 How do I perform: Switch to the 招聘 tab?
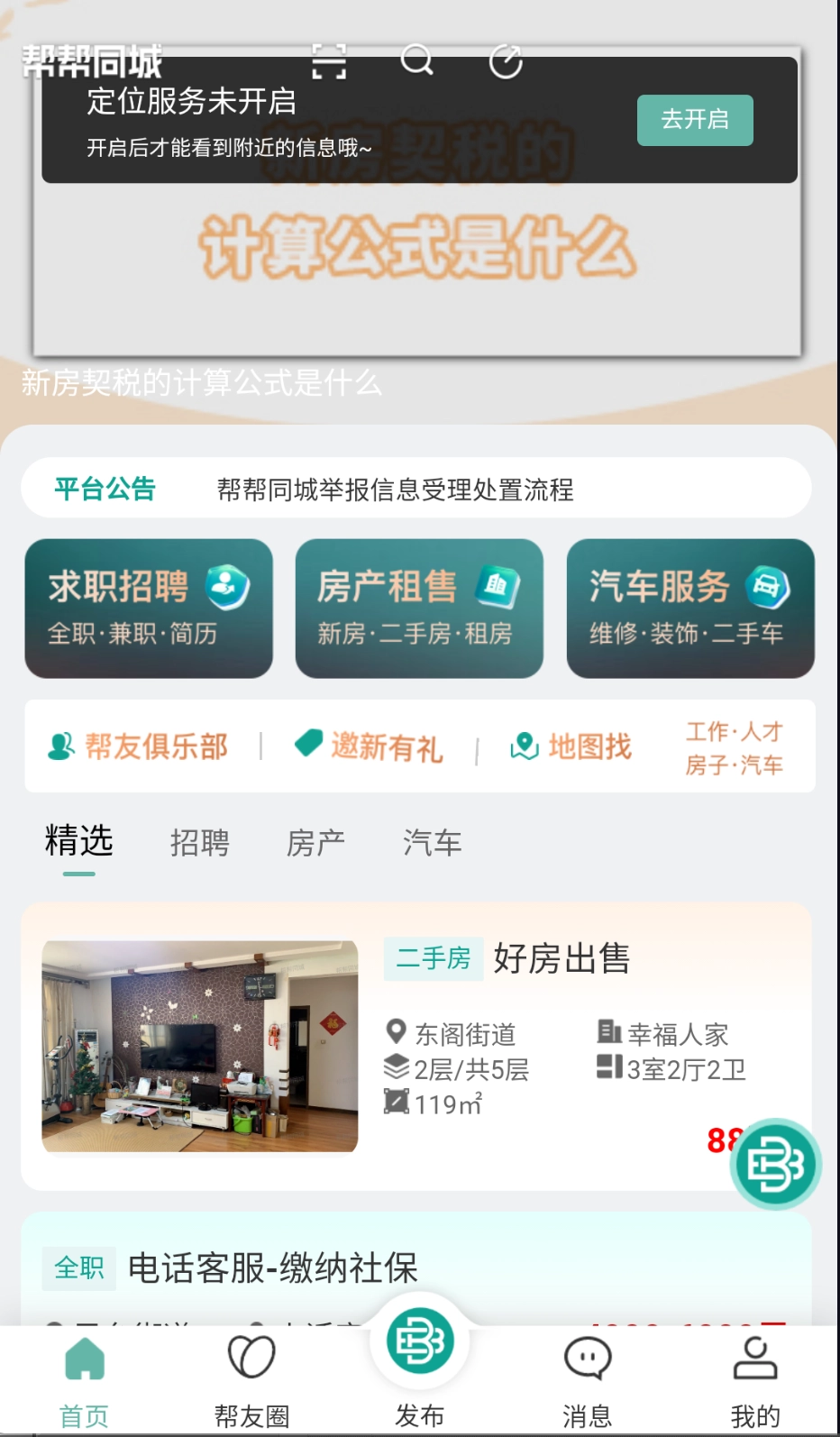coord(200,842)
